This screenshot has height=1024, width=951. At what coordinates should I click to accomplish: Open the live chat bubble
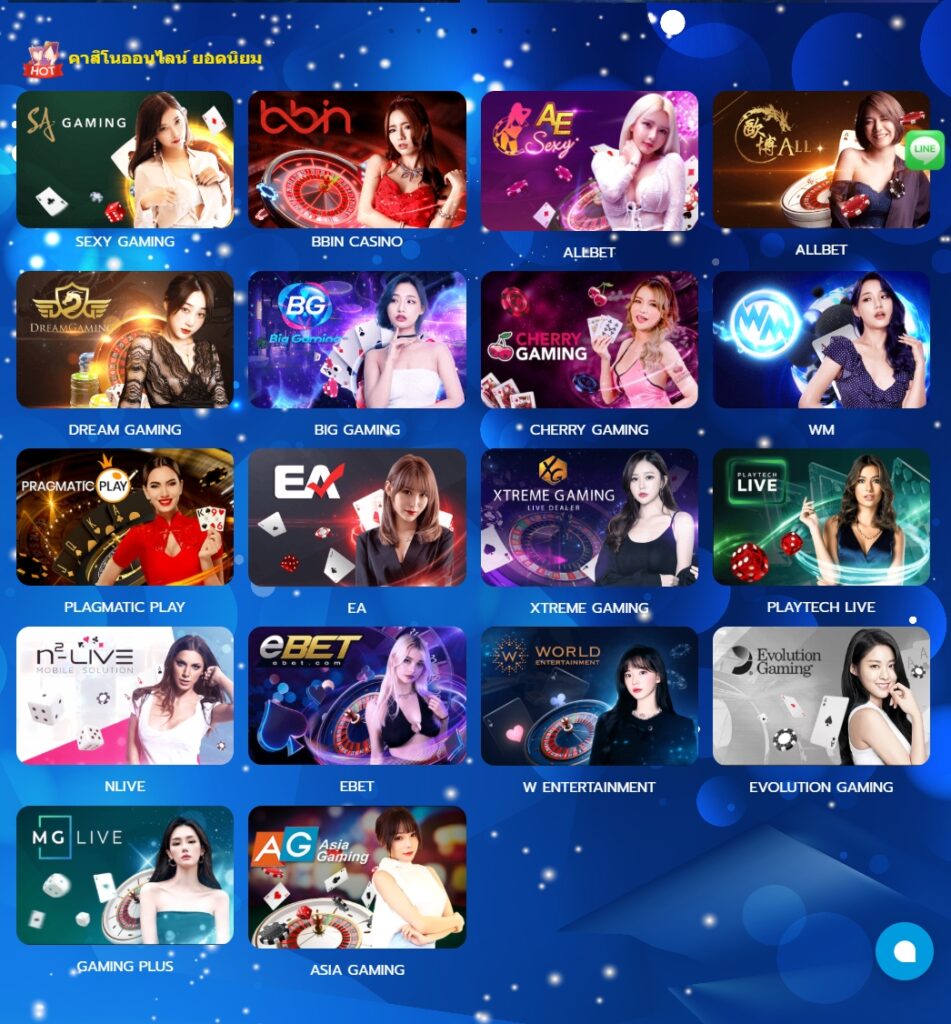pos(904,951)
